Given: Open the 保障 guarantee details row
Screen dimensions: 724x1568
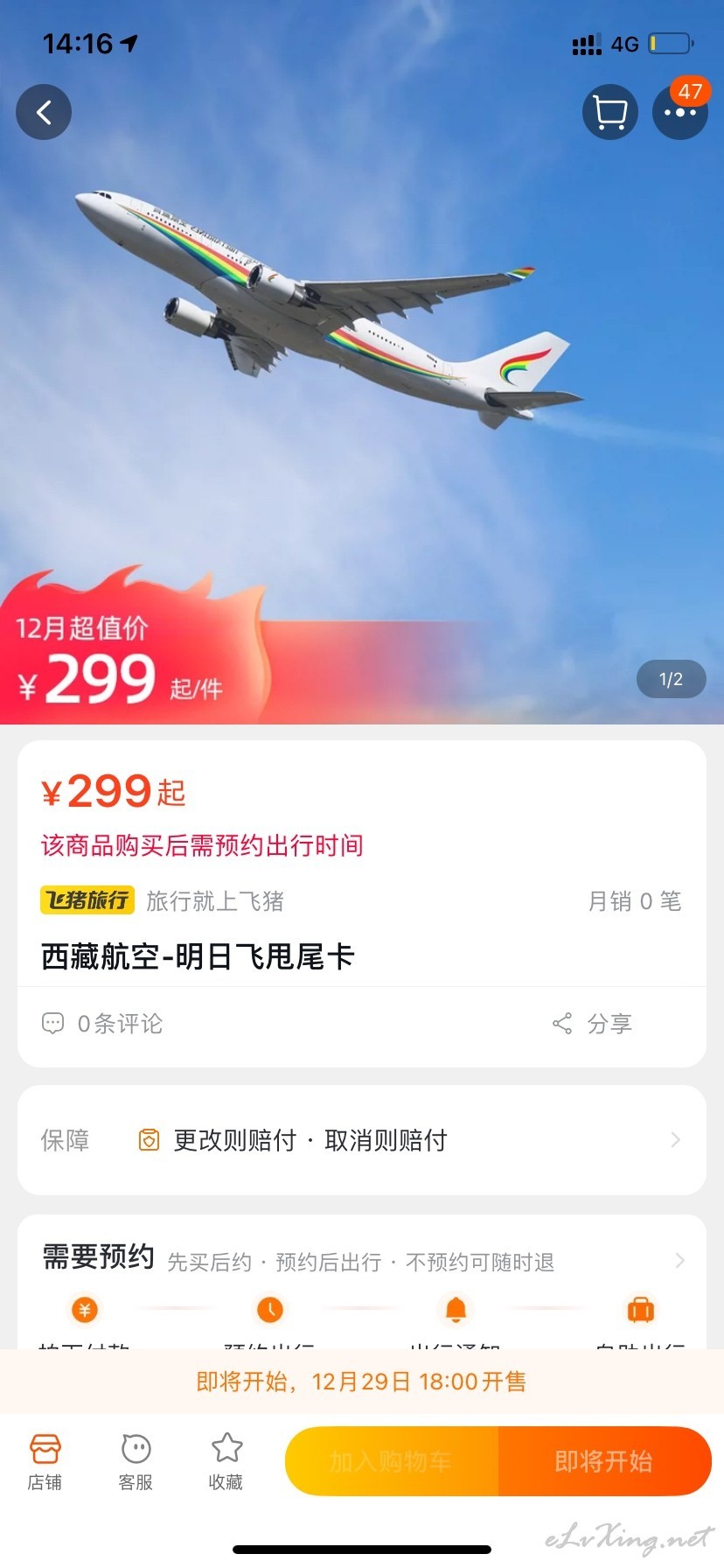Looking at the screenshot, I should (362, 1140).
